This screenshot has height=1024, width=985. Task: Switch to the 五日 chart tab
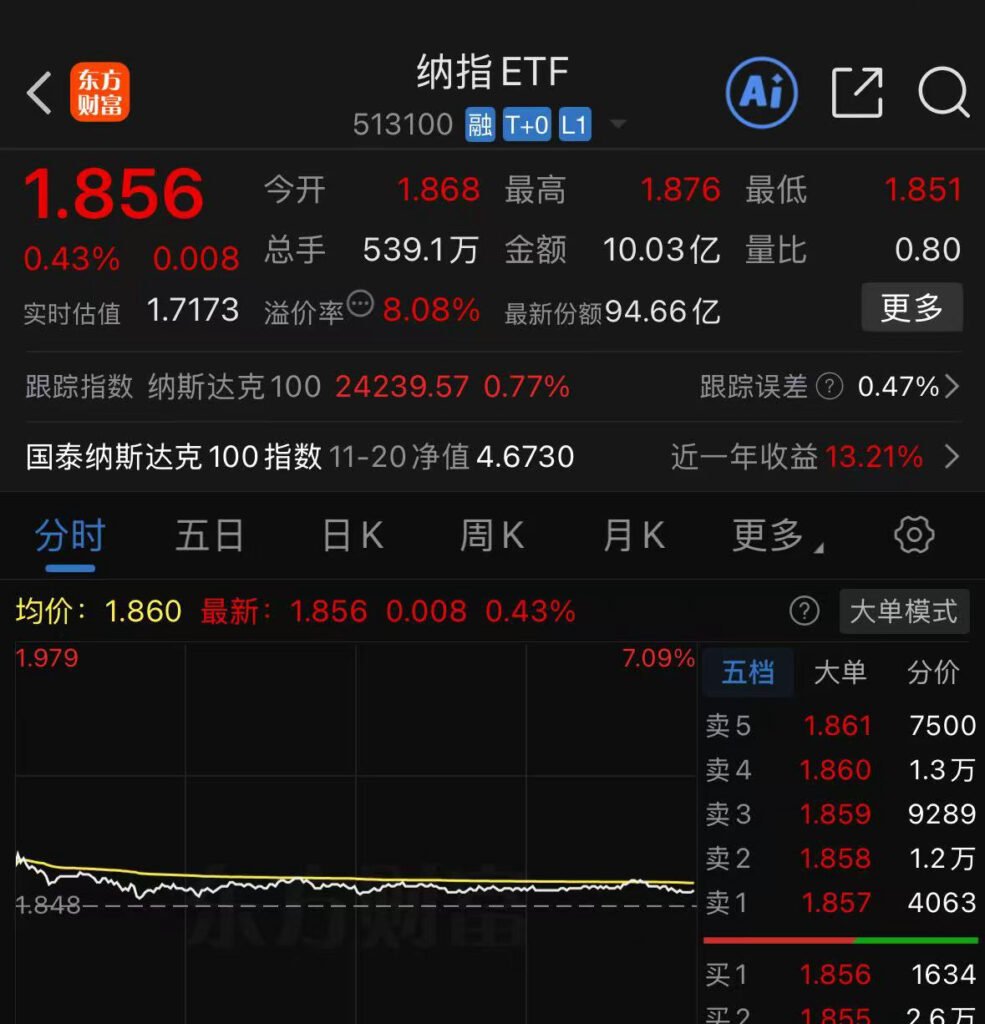tap(209, 537)
